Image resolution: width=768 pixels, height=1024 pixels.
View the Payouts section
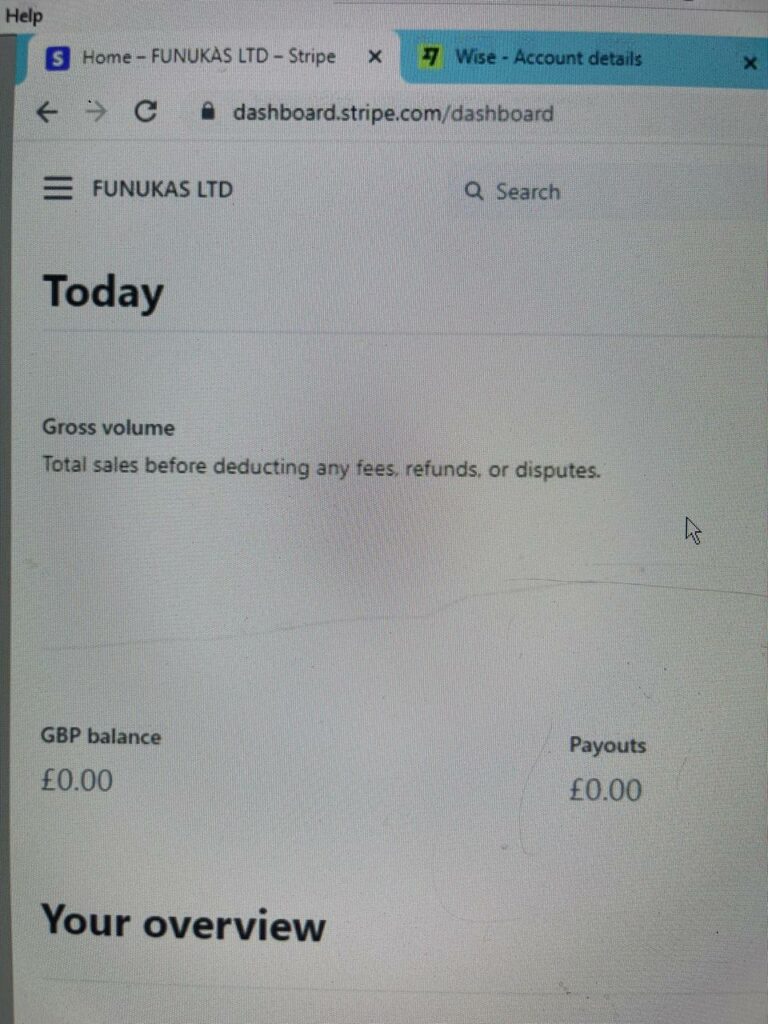[x=607, y=746]
